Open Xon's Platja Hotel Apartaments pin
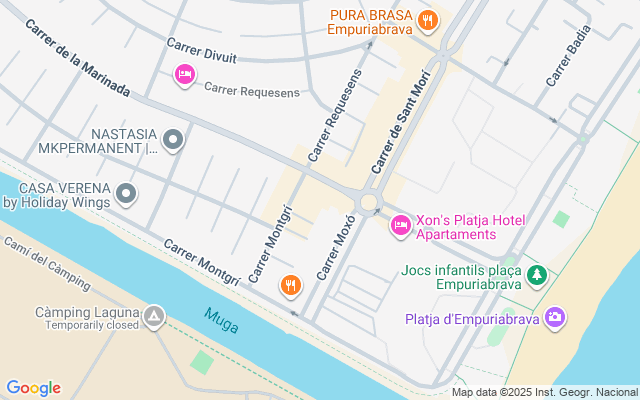The height and width of the screenshot is (400, 640). (x=399, y=227)
